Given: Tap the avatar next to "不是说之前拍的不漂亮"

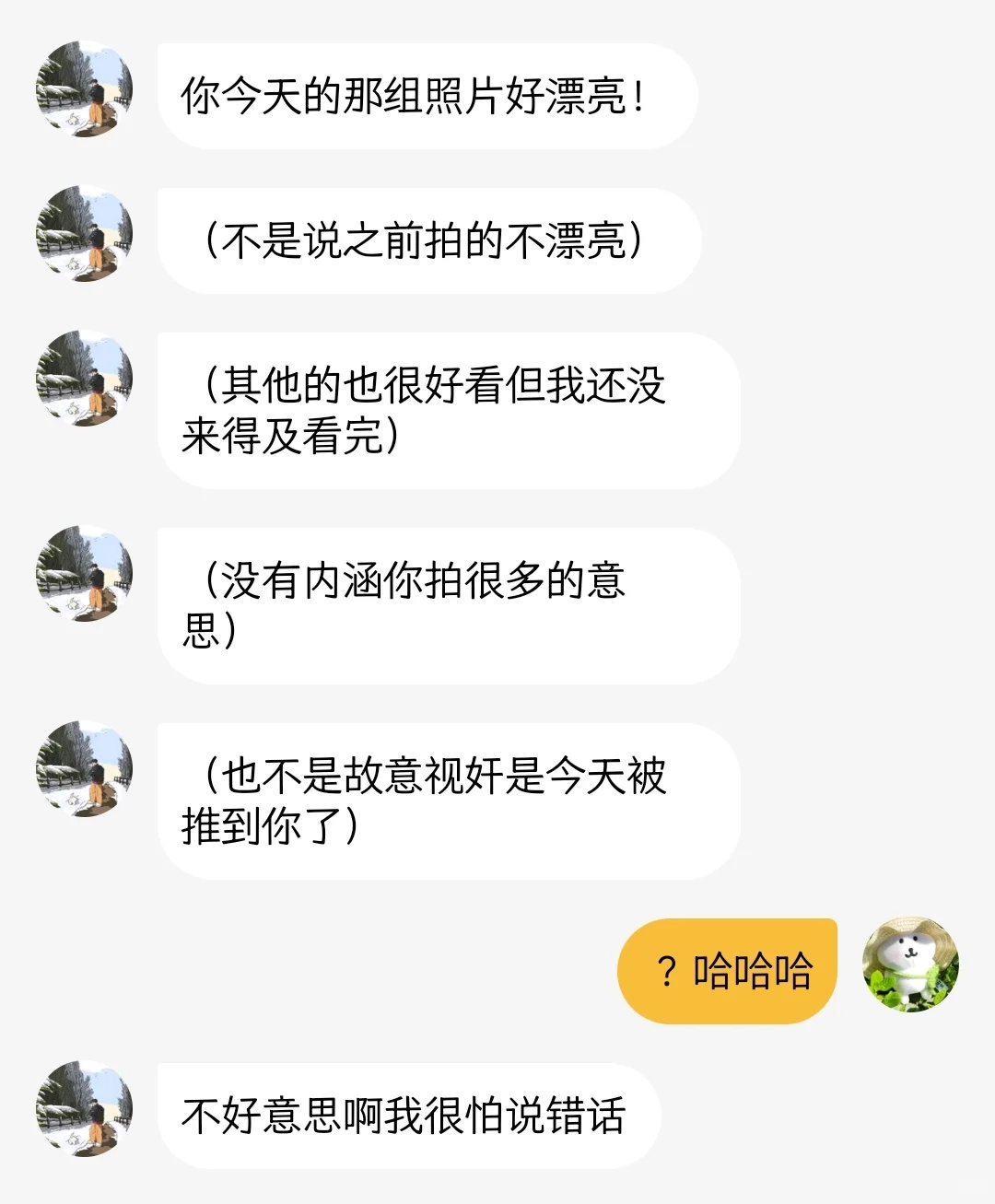Looking at the screenshot, I should click(84, 234).
